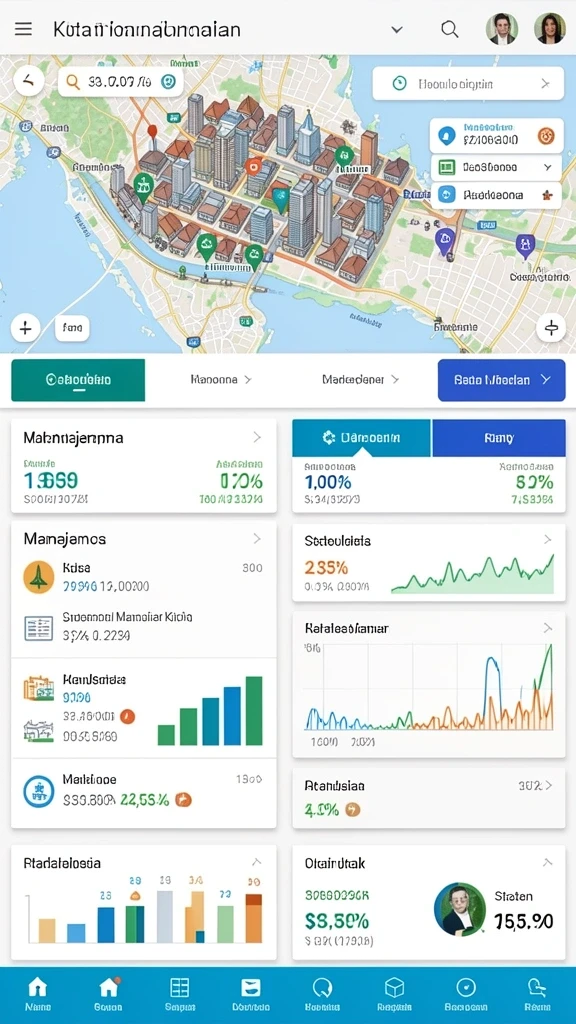Viewport: 576px width, 1024px height.
Task: Open the map overlay row with green list icon
Action: pos(496,168)
